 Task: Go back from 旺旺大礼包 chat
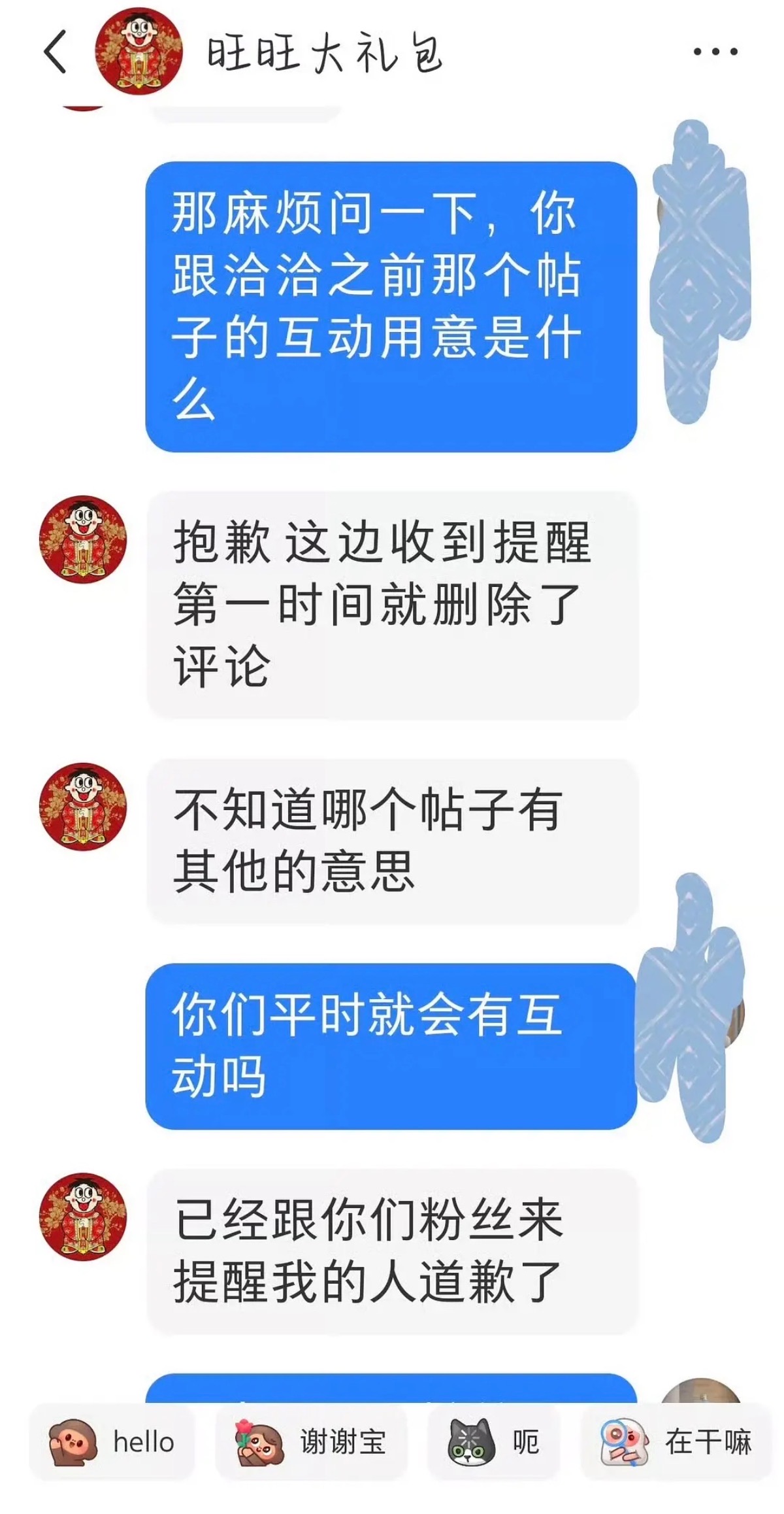click(x=56, y=52)
